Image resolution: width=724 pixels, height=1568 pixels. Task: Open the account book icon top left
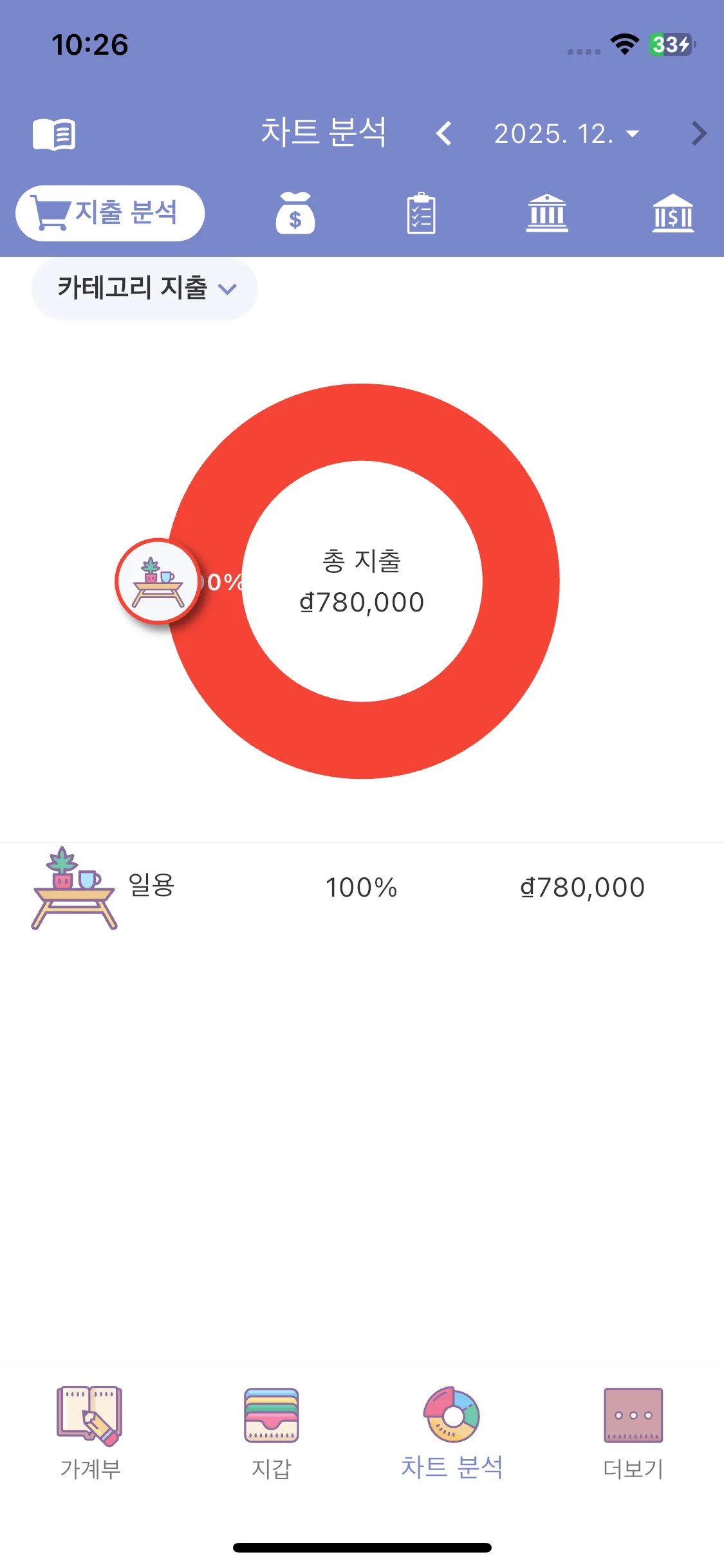click(x=55, y=132)
